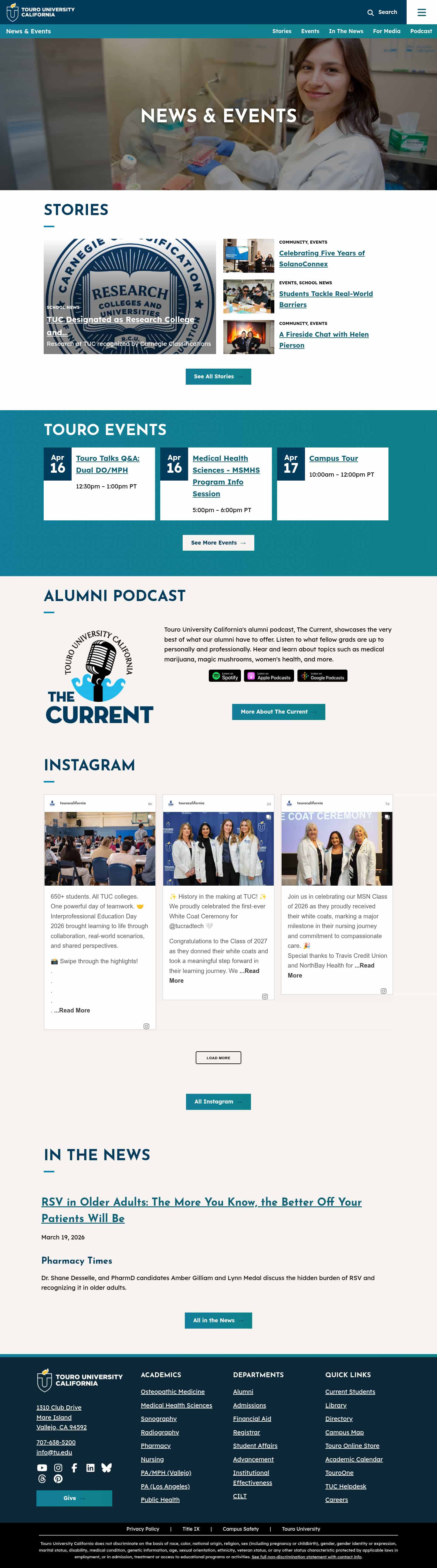This screenshot has height=1568, width=437.
Task: Go to the Podcast section link
Action: tap(421, 31)
